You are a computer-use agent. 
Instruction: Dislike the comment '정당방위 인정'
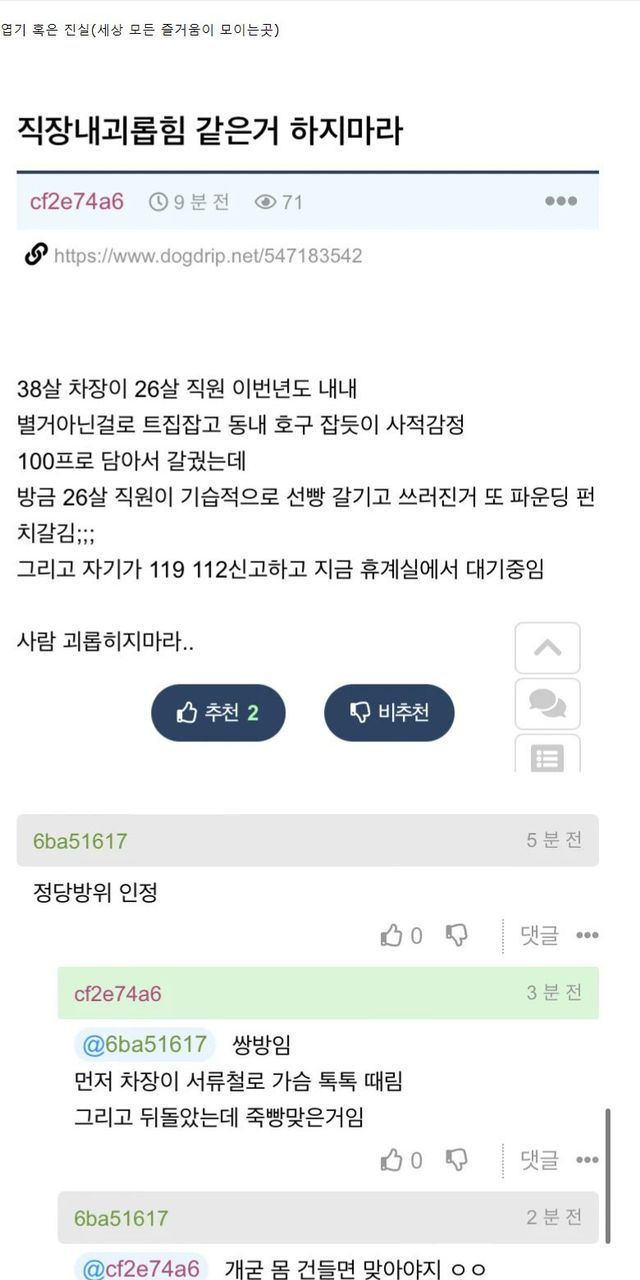coord(456,936)
